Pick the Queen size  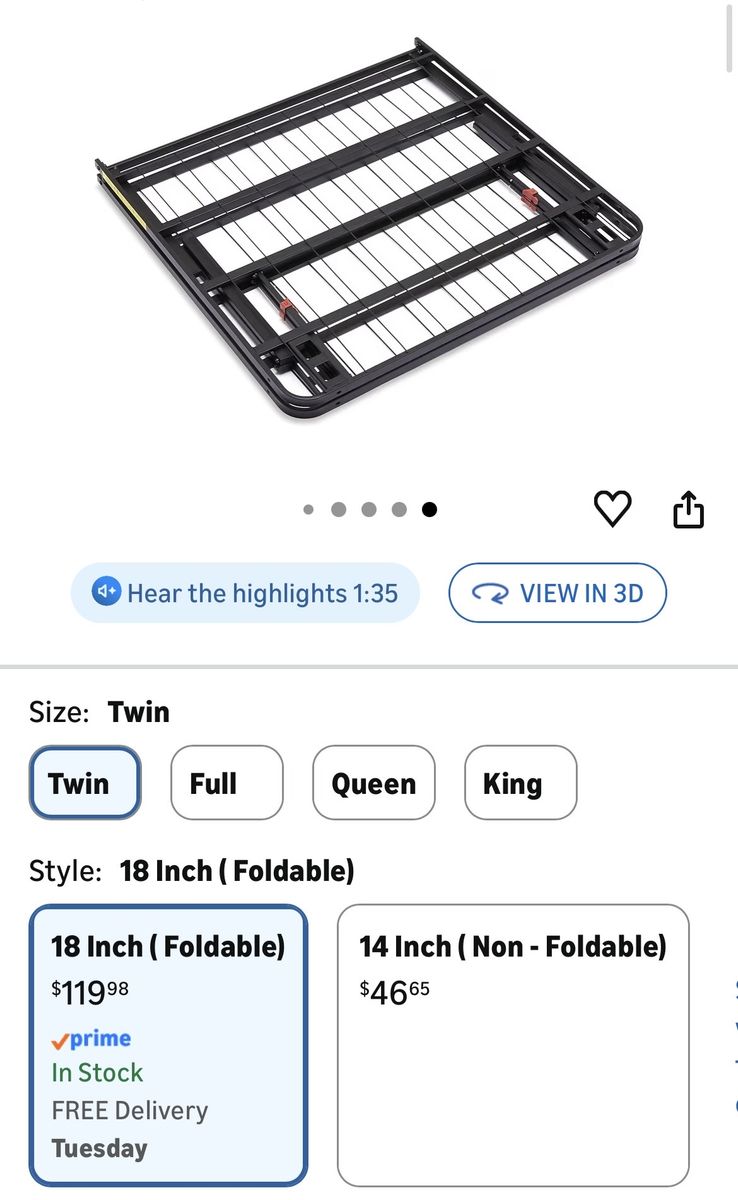[x=374, y=783]
